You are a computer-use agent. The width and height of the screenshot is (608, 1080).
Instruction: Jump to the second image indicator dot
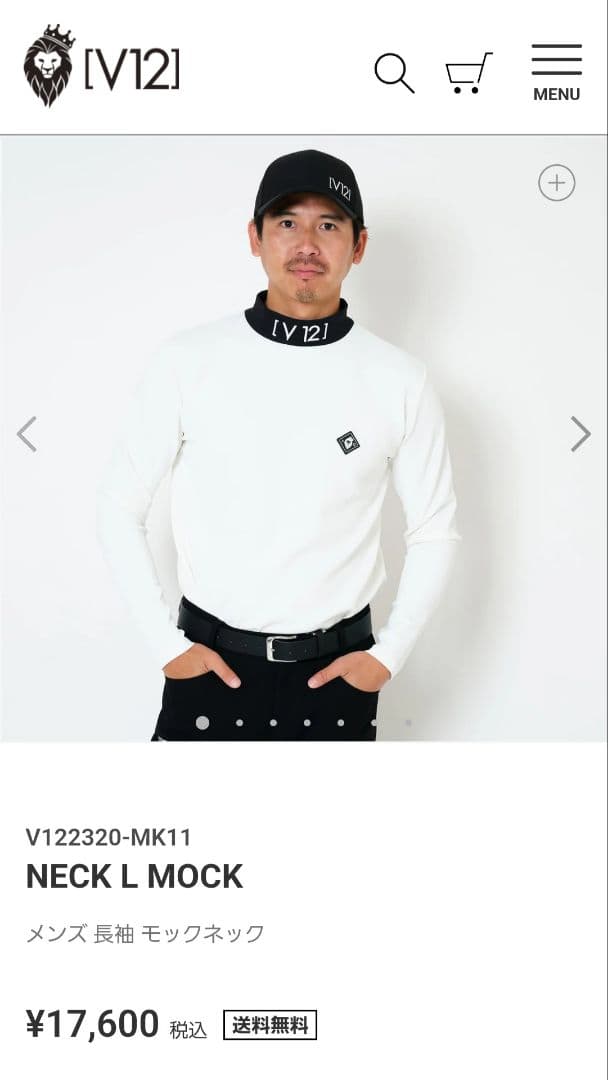click(239, 722)
